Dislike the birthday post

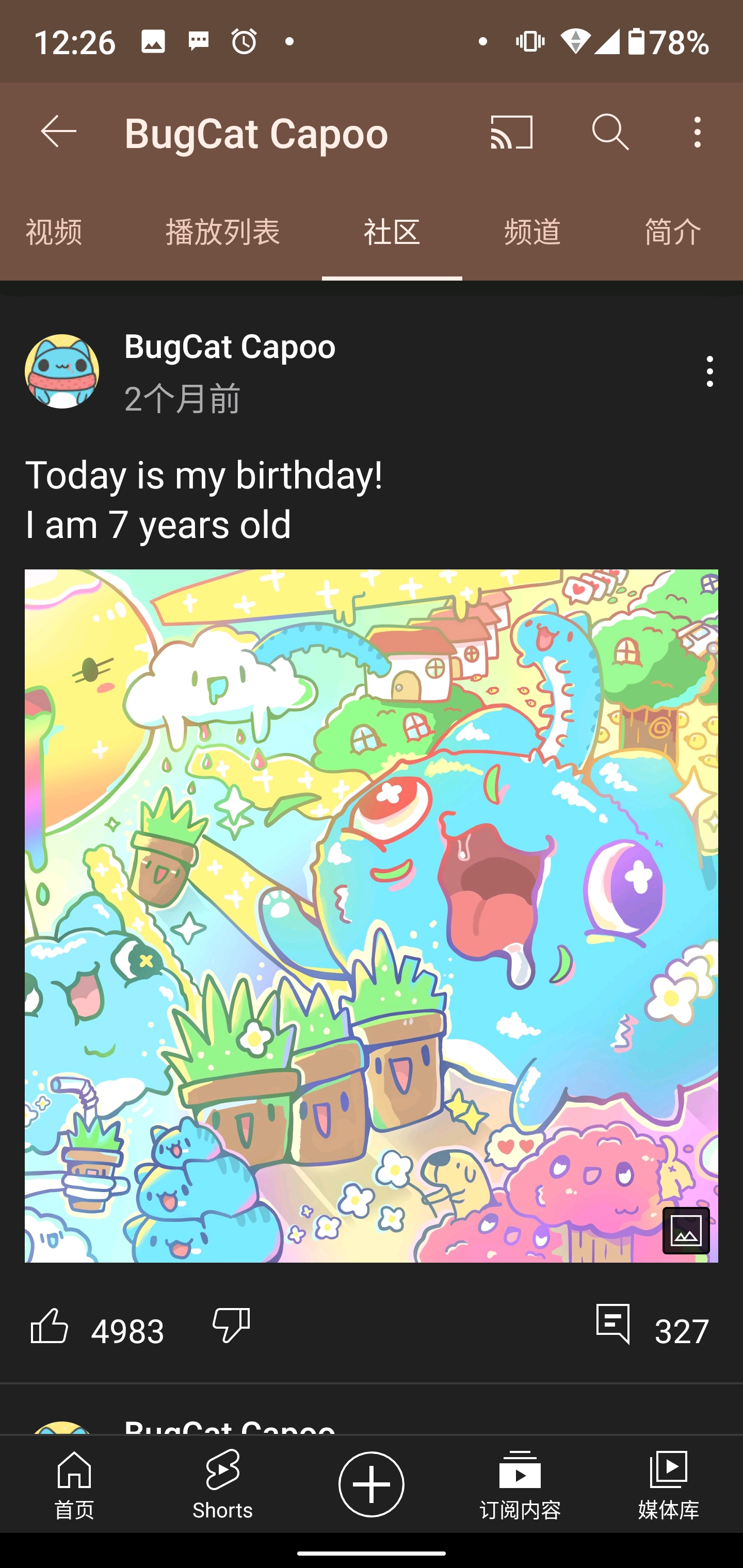click(x=231, y=1326)
